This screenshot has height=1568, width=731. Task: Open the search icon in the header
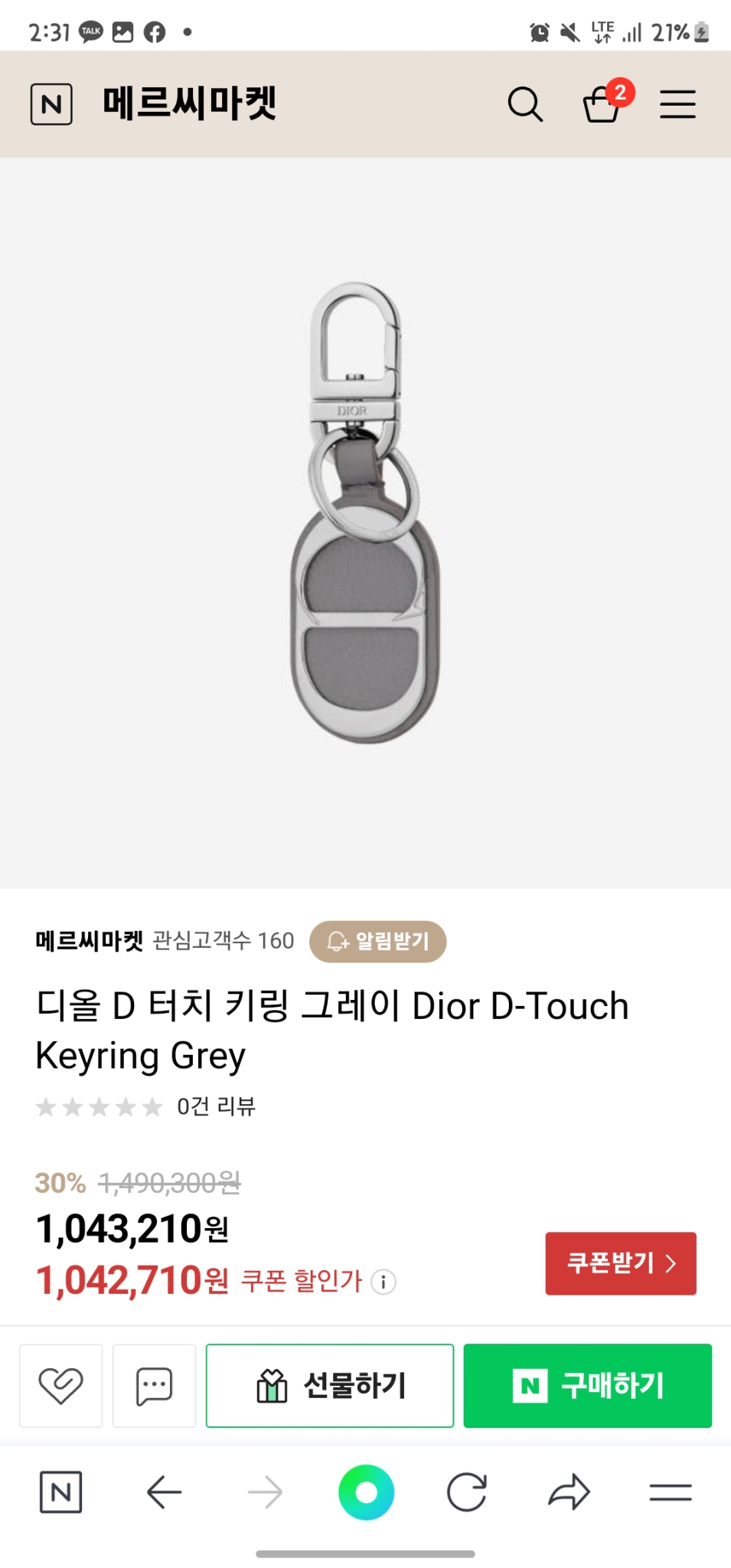click(x=525, y=105)
